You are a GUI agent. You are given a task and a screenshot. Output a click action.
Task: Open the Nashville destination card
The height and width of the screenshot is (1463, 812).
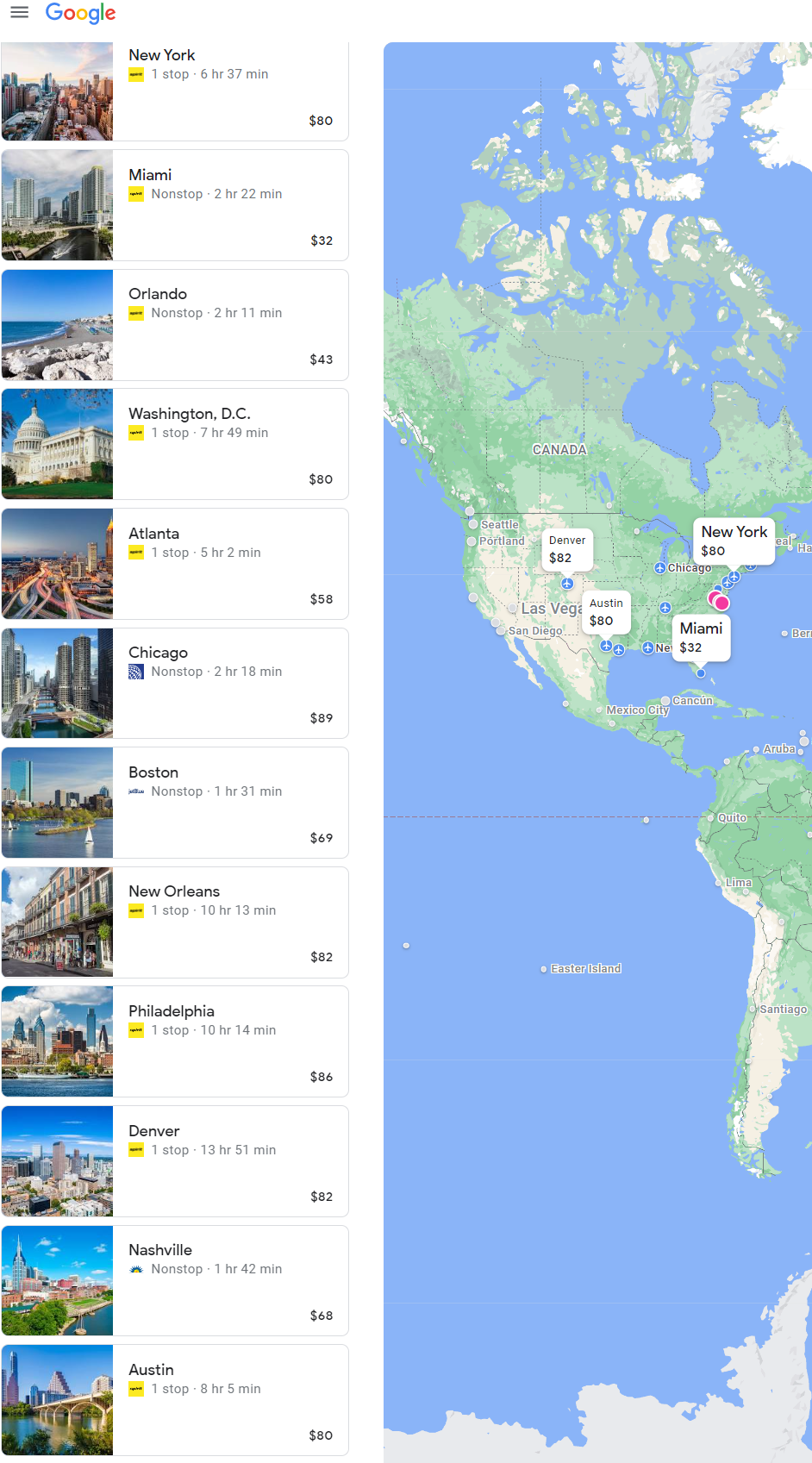click(x=175, y=1281)
